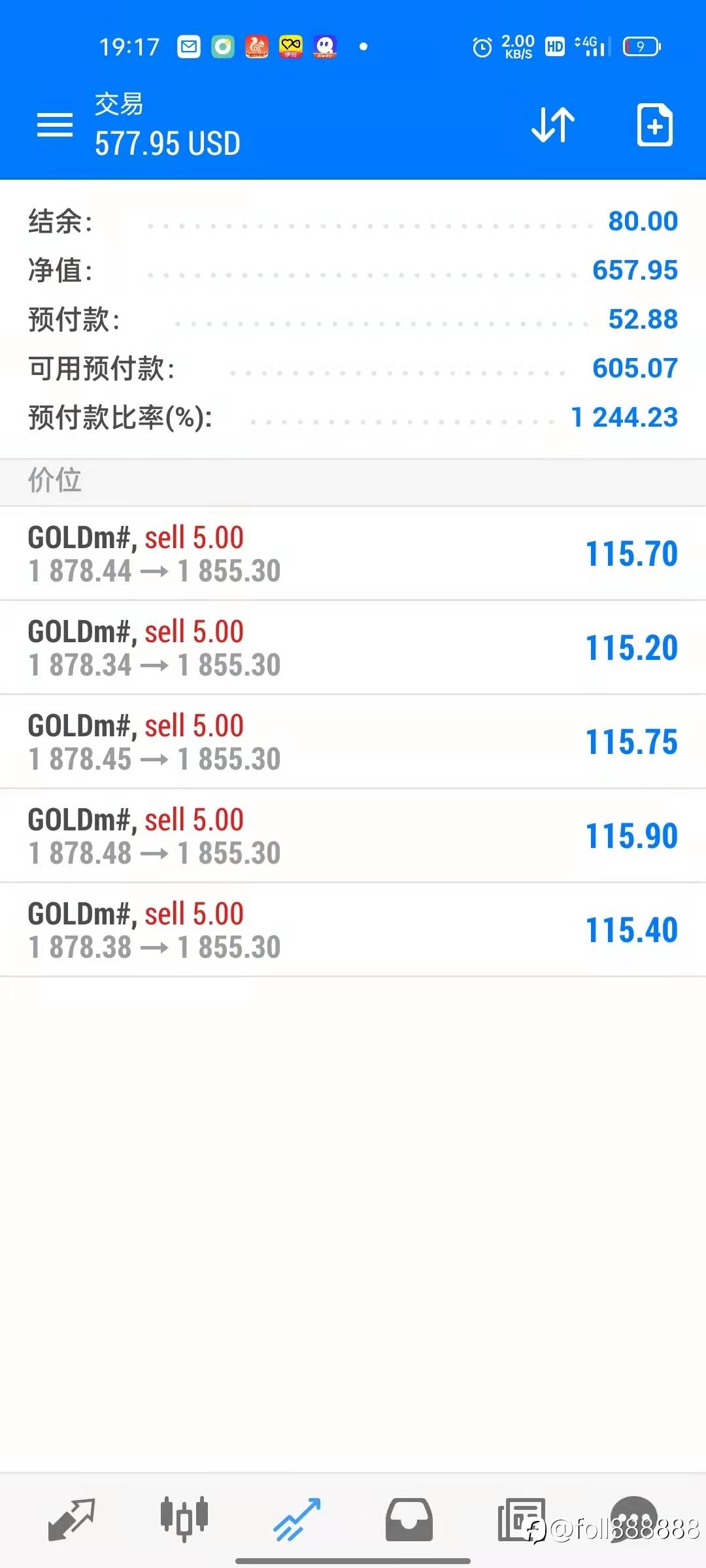Screen dimensions: 706x1568
Task: Select the position opened at 1 878.48
Action: pyautogui.click(x=353, y=836)
